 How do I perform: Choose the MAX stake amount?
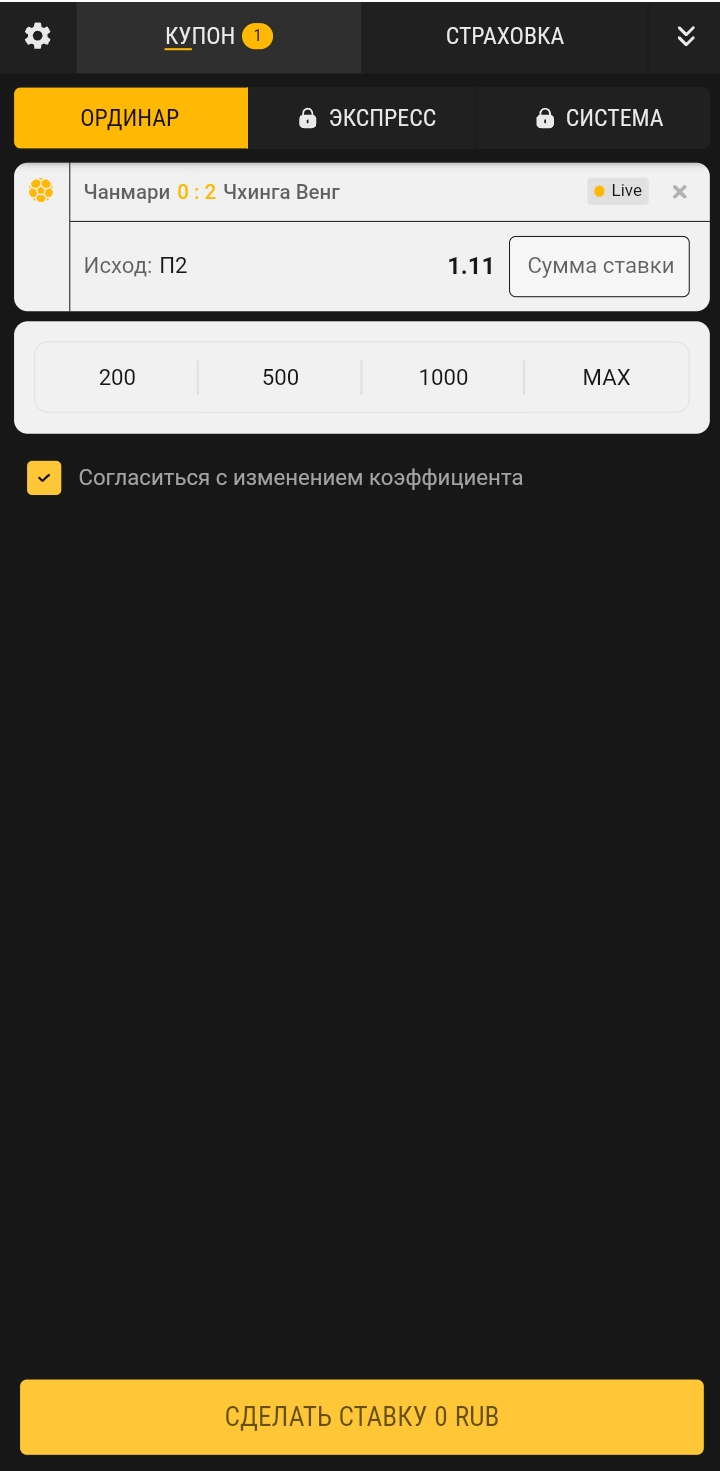coord(606,377)
